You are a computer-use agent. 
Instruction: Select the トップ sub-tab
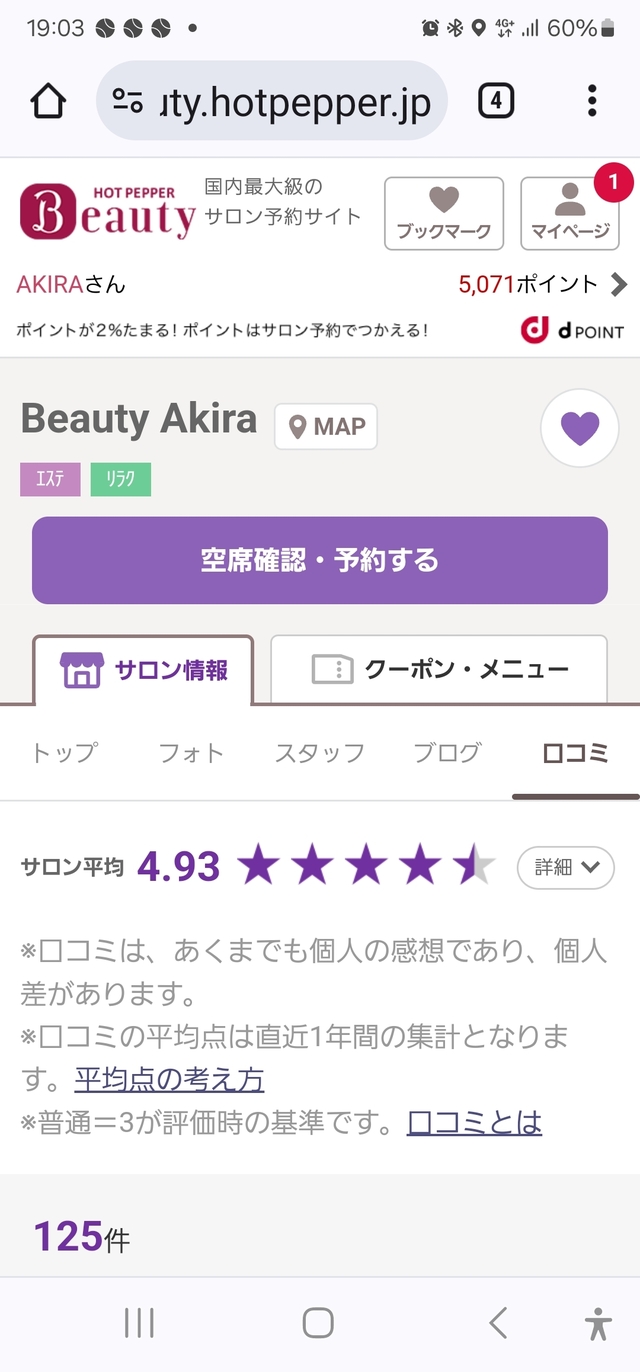[65, 753]
